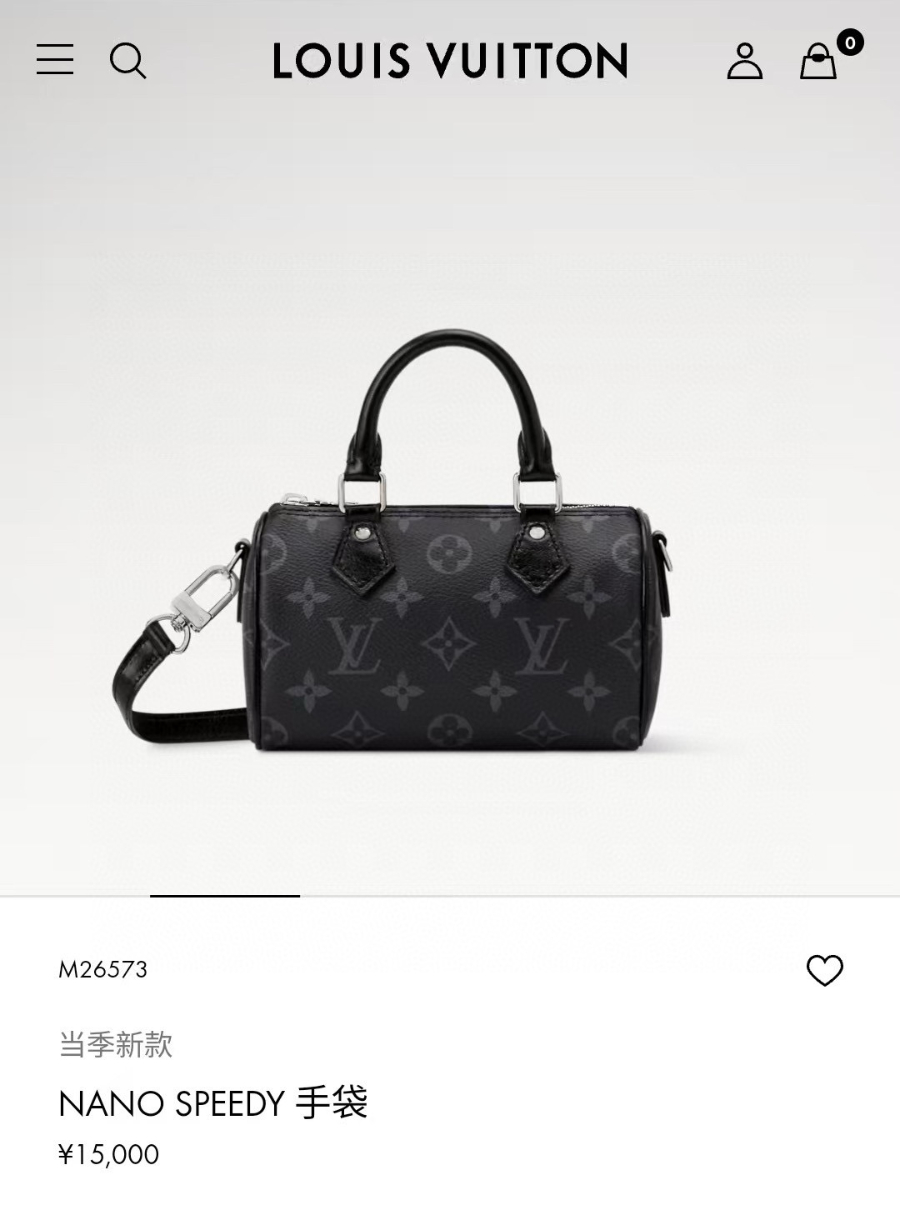Image resolution: width=900 pixels, height=1225 pixels.
Task: Add Nano Speedy to wishlist heart
Action: (825, 970)
